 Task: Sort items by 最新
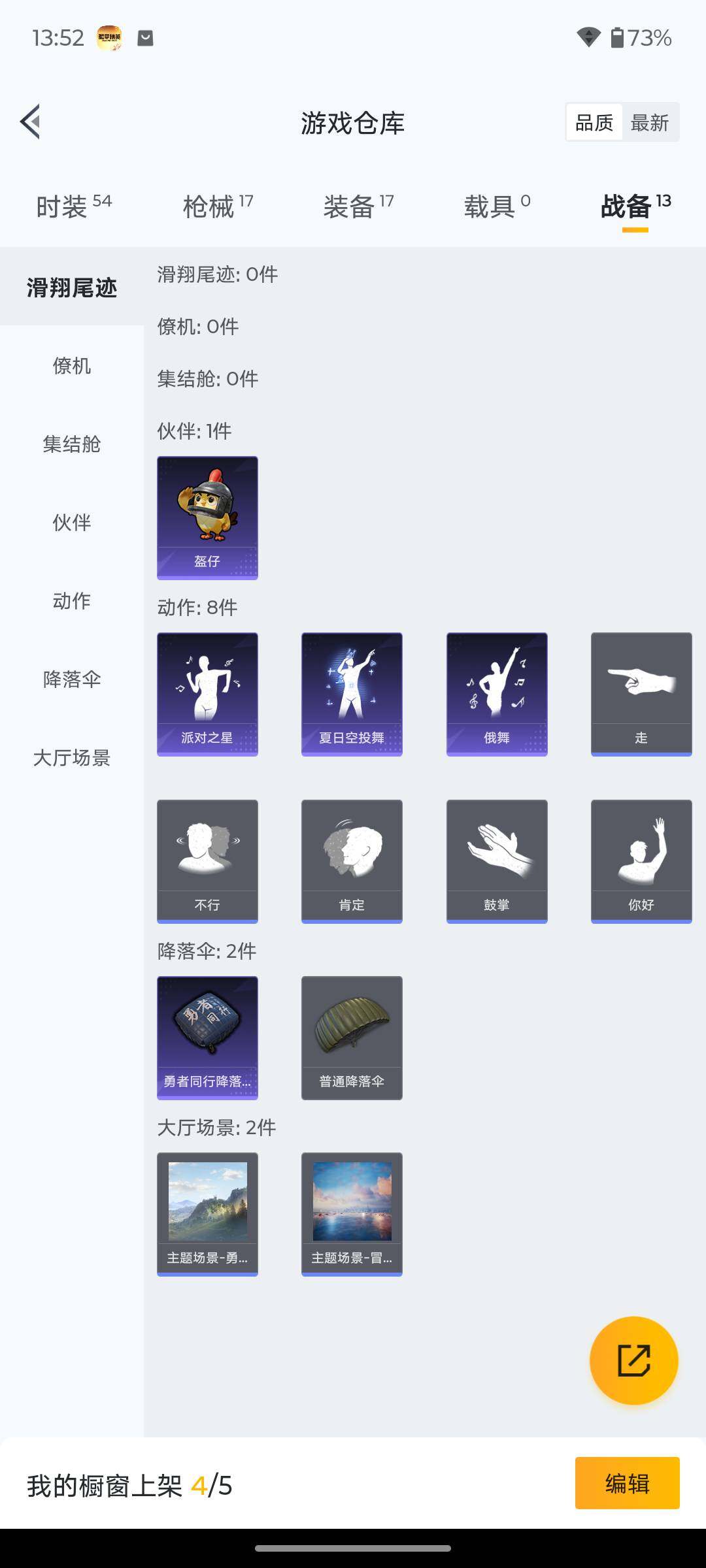coord(650,122)
